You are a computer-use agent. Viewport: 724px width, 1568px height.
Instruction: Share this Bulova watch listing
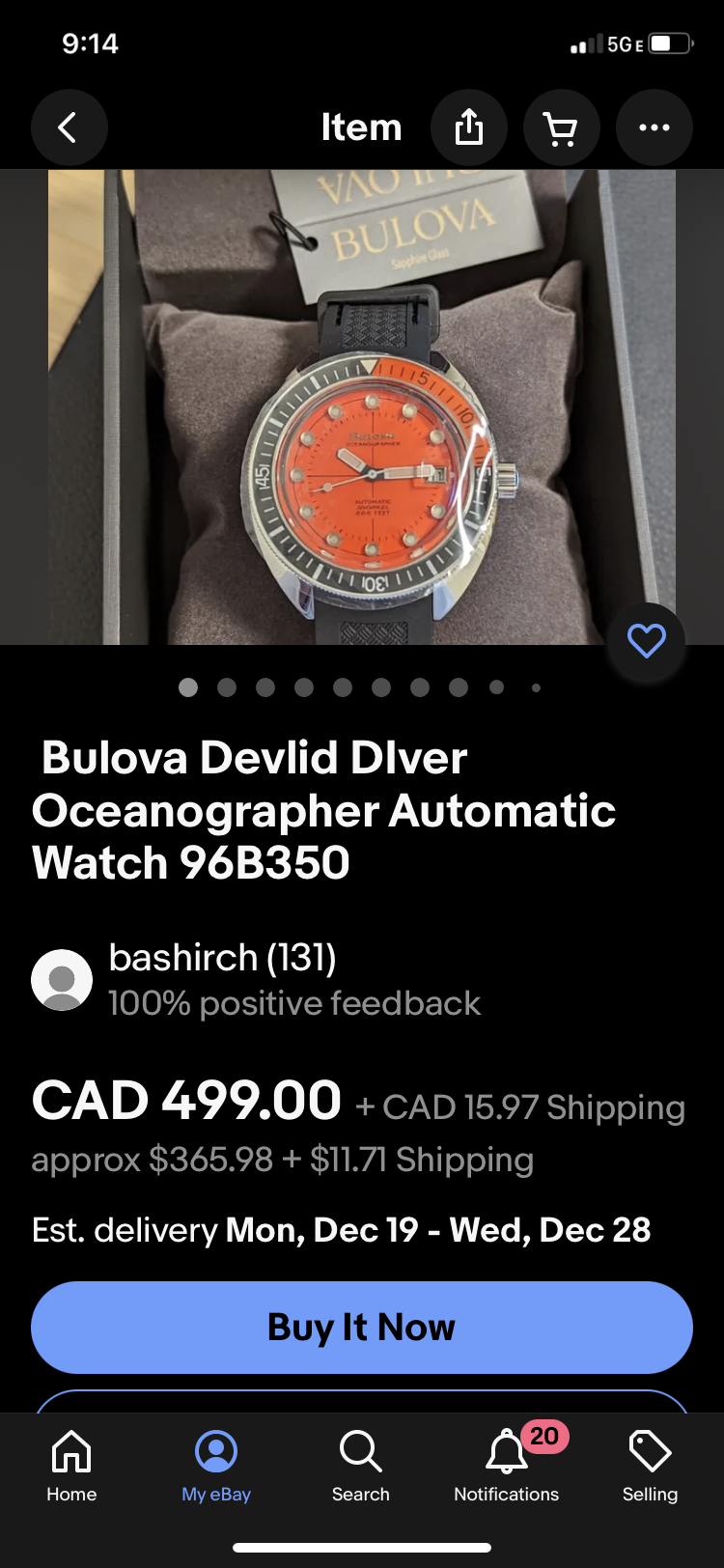coord(468,127)
